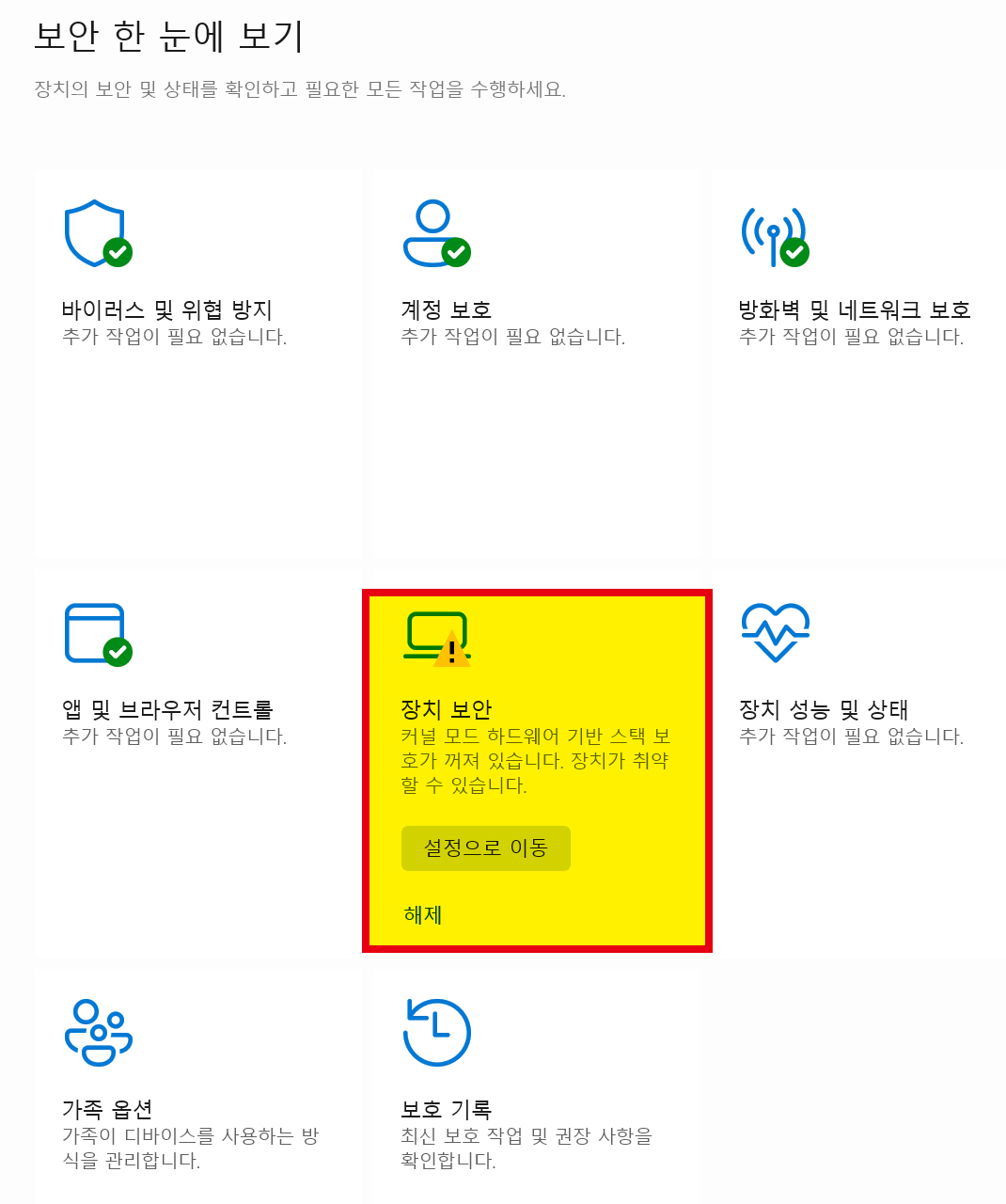Open 장치 성능 및 상태 card
1006x1204 pixels.
(824, 709)
